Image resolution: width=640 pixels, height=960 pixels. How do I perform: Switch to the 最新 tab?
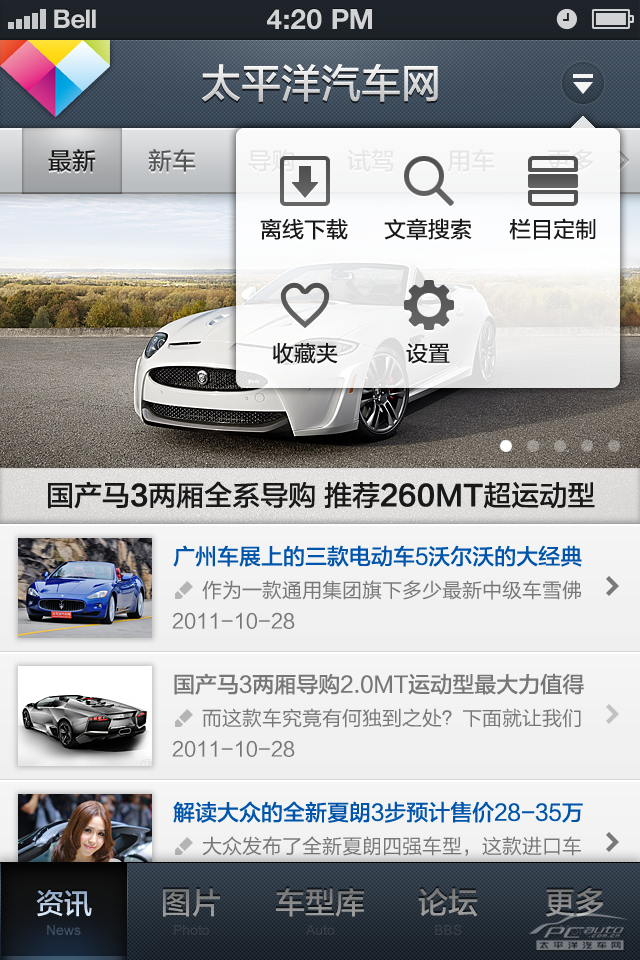tap(72, 161)
